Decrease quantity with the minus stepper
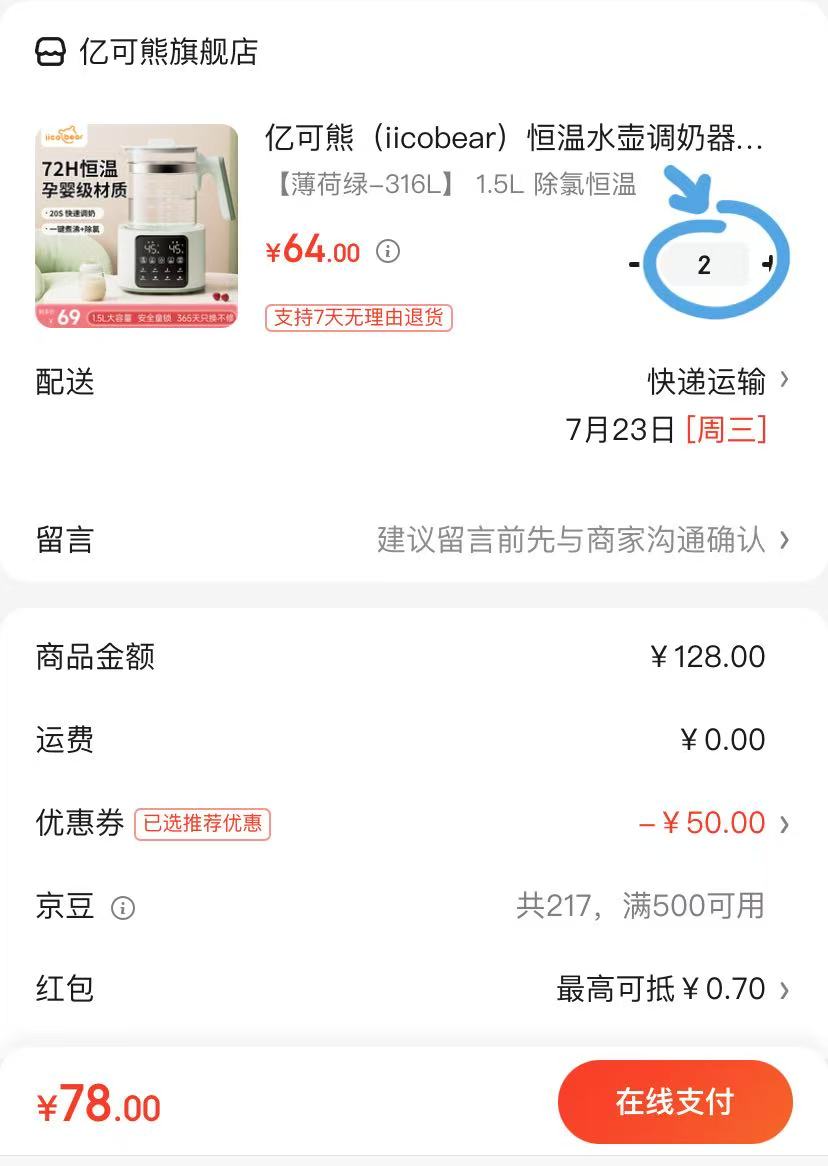The width and height of the screenshot is (828, 1166). pos(634,264)
